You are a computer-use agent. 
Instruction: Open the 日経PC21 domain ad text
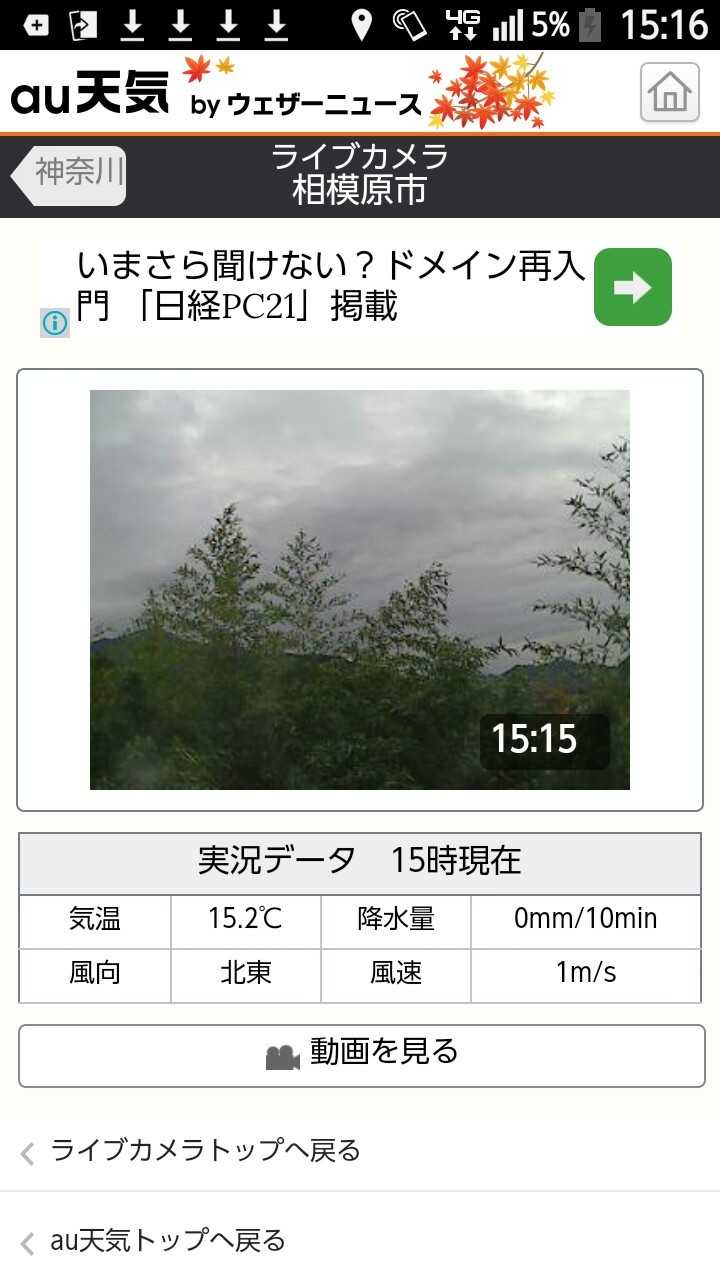tap(330, 287)
